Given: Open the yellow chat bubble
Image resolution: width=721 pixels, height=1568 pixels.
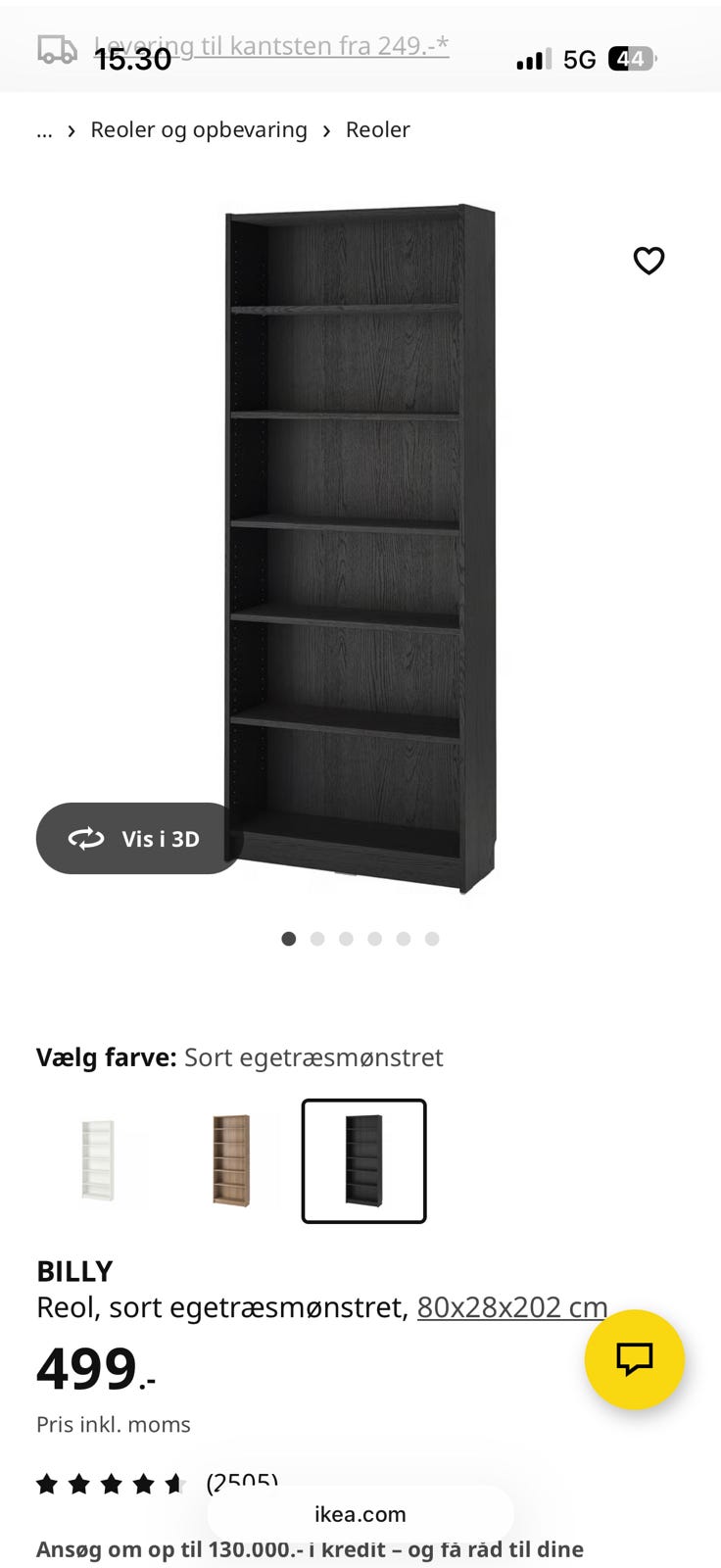Looking at the screenshot, I should (635, 1360).
